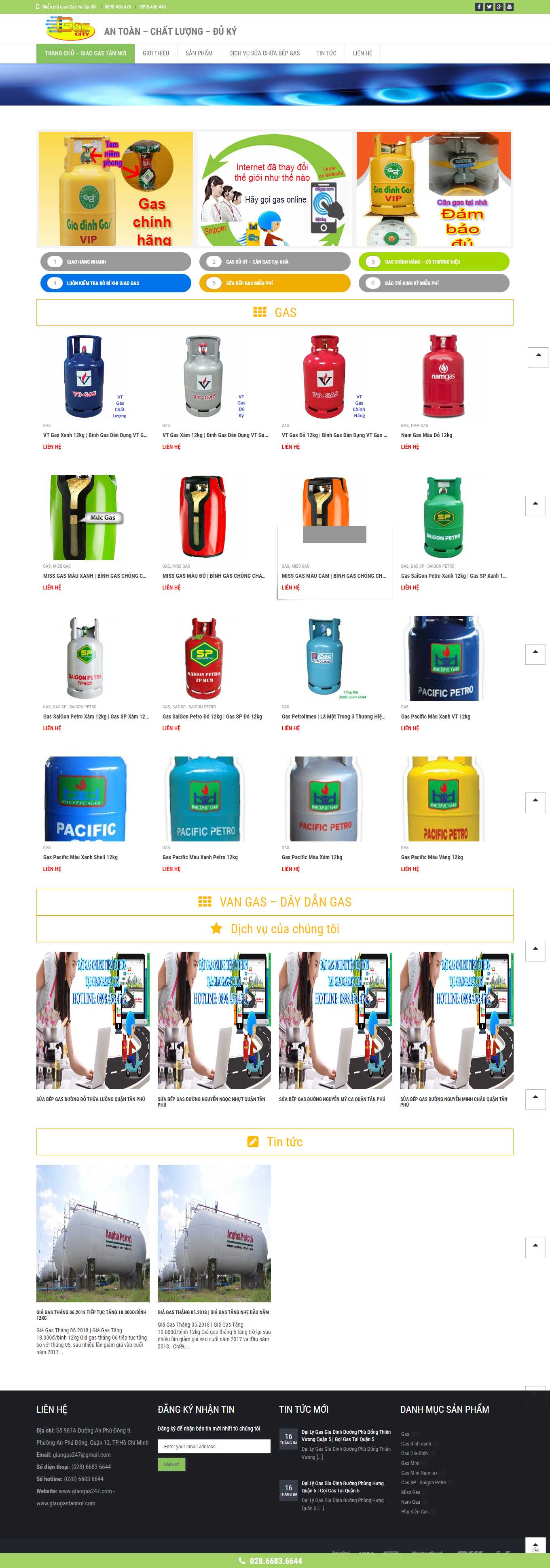View the Gas Petrolimex product card
This screenshot has height=1568, width=550.
click(x=333, y=716)
